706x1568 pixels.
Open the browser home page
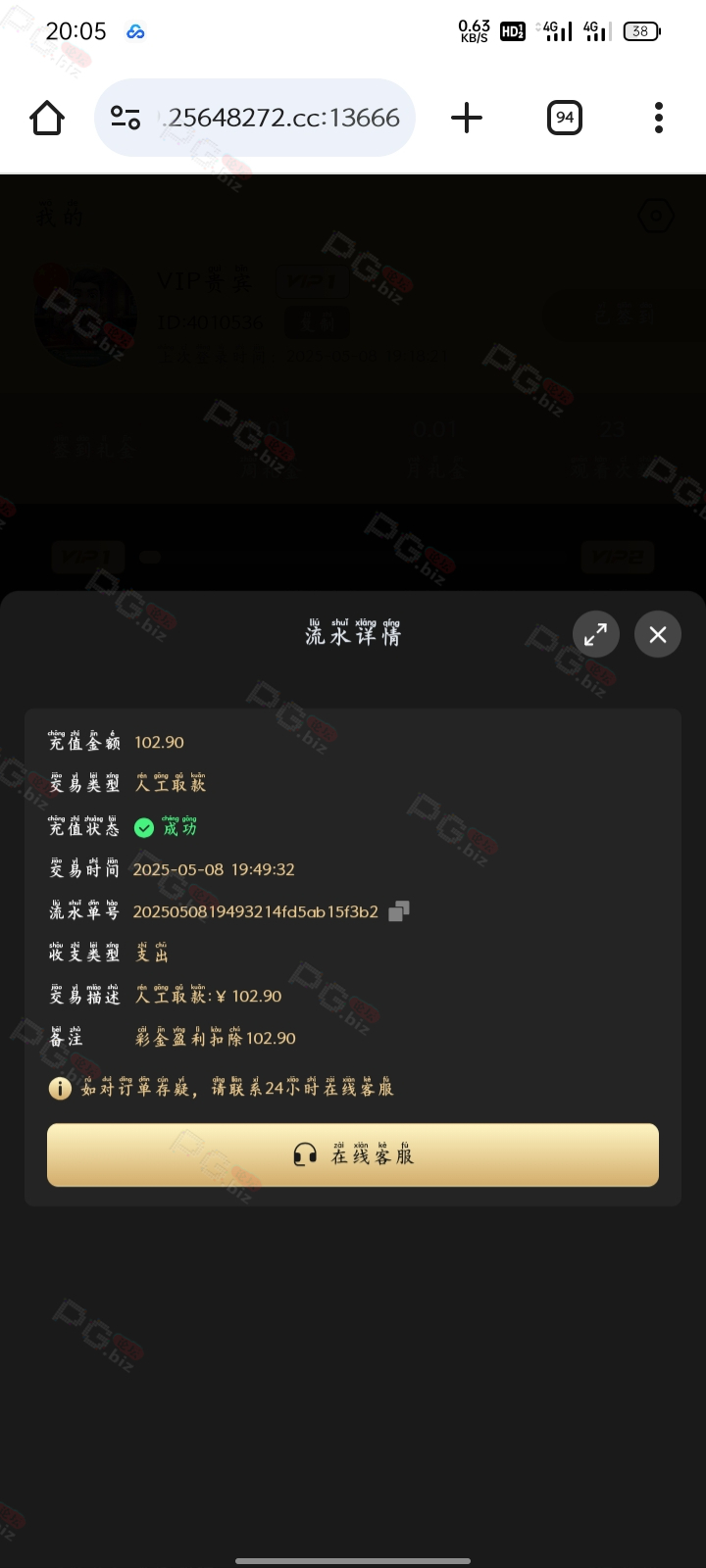[47, 118]
